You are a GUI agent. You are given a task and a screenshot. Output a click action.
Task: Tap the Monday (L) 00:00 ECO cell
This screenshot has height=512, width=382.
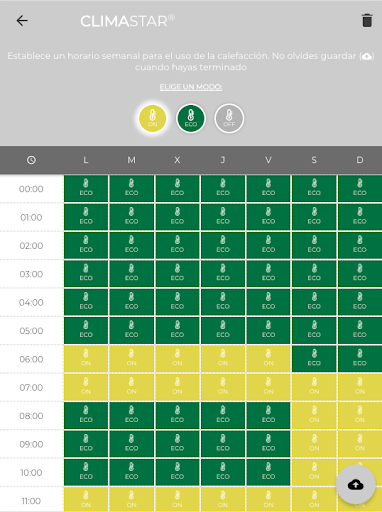[86, 189]
